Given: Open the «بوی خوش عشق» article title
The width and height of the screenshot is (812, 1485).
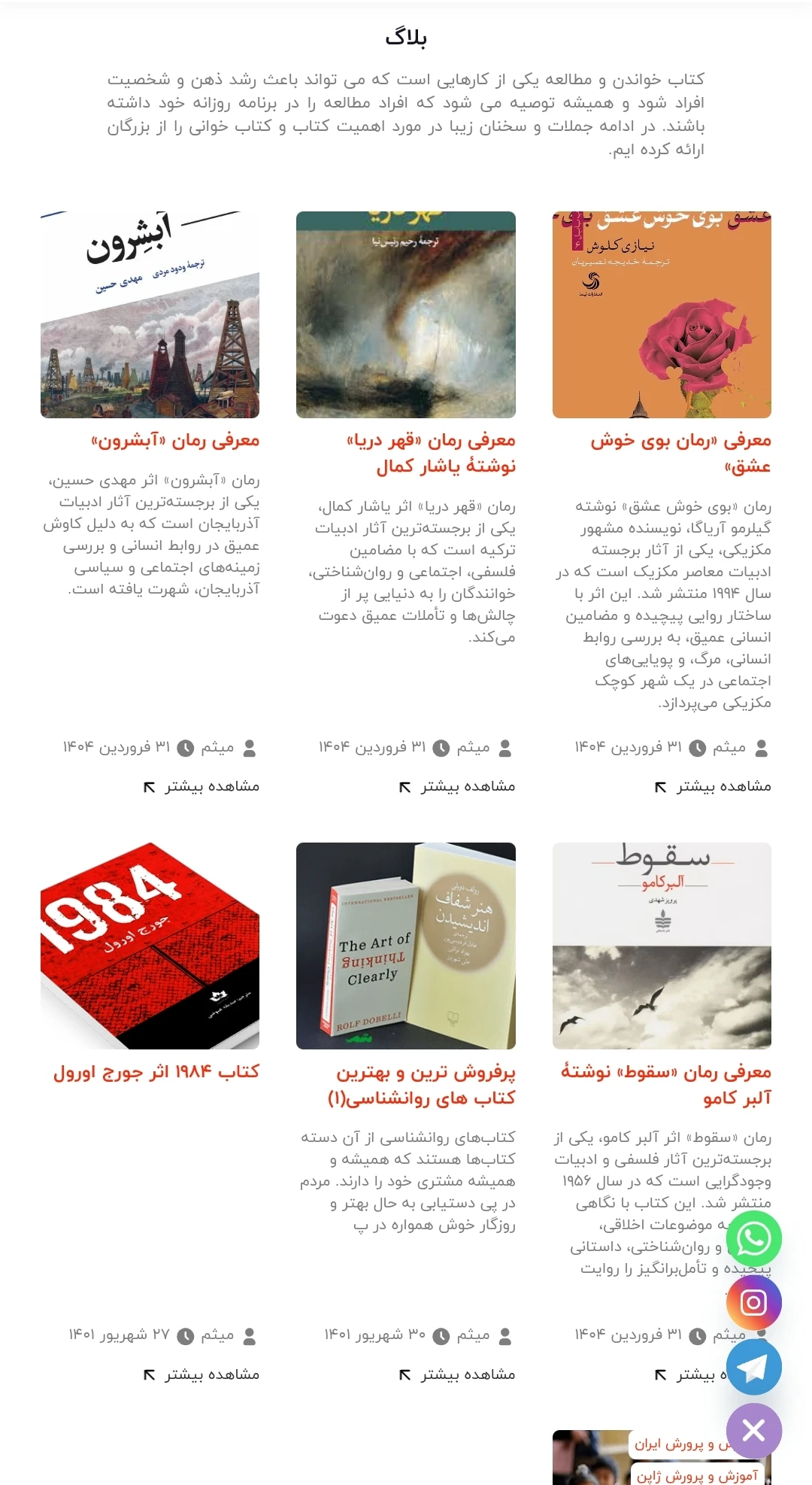Looking at the screenshot, I should coord(680,453).
